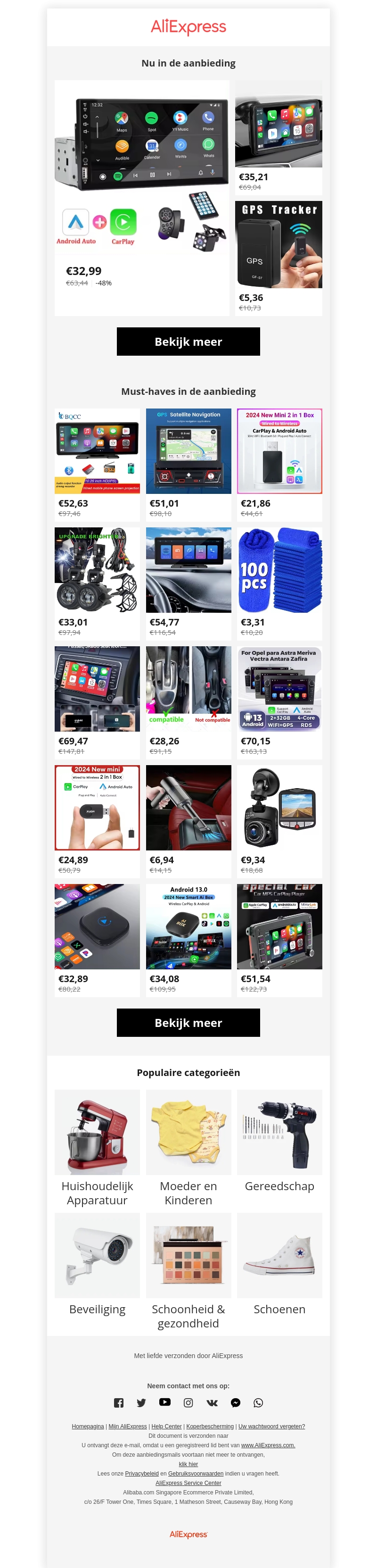Image resolution: width=377 pixels, height=1568 pixels.
Task: Tap the klik hier unsubscribe link
Action: (188, 1464)
